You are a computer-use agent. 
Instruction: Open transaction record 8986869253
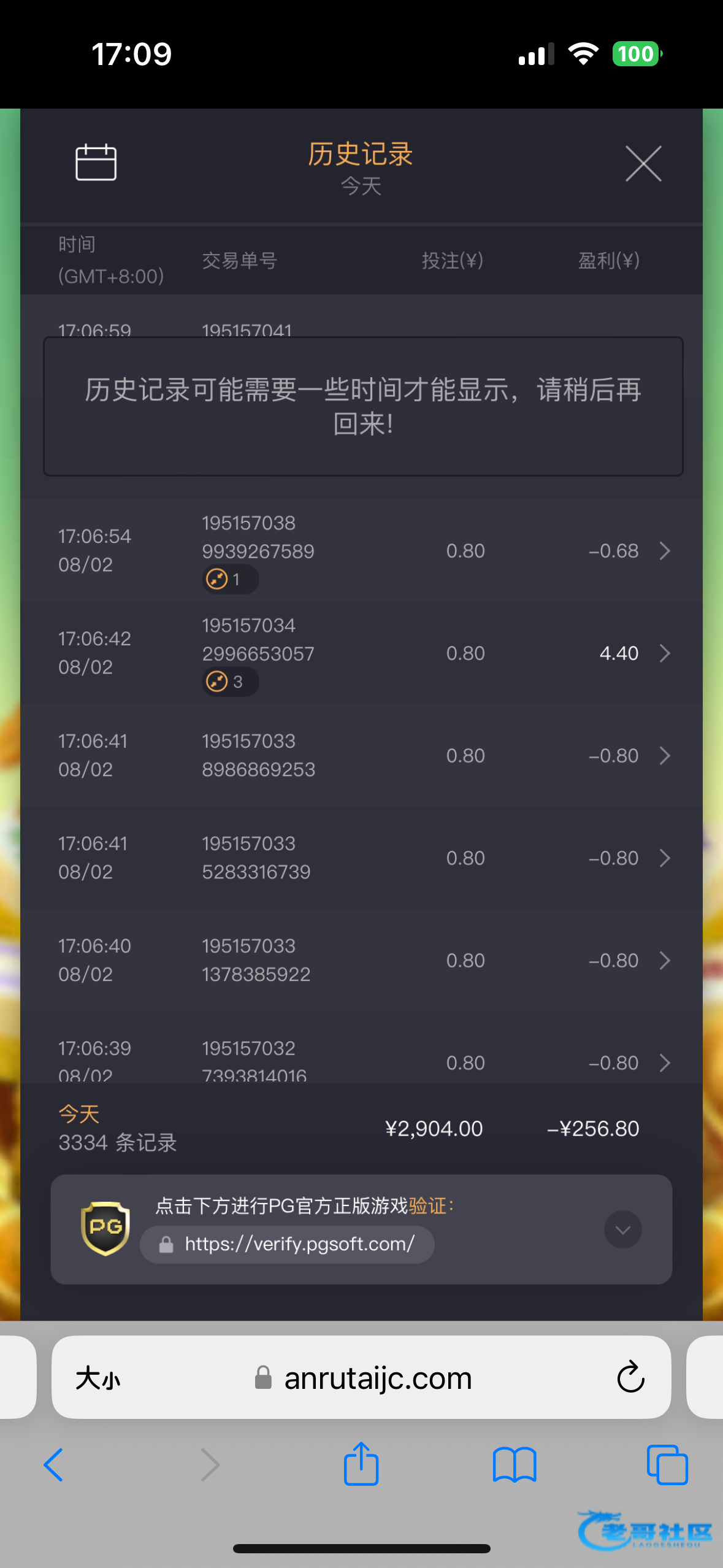tap(665, 756)
